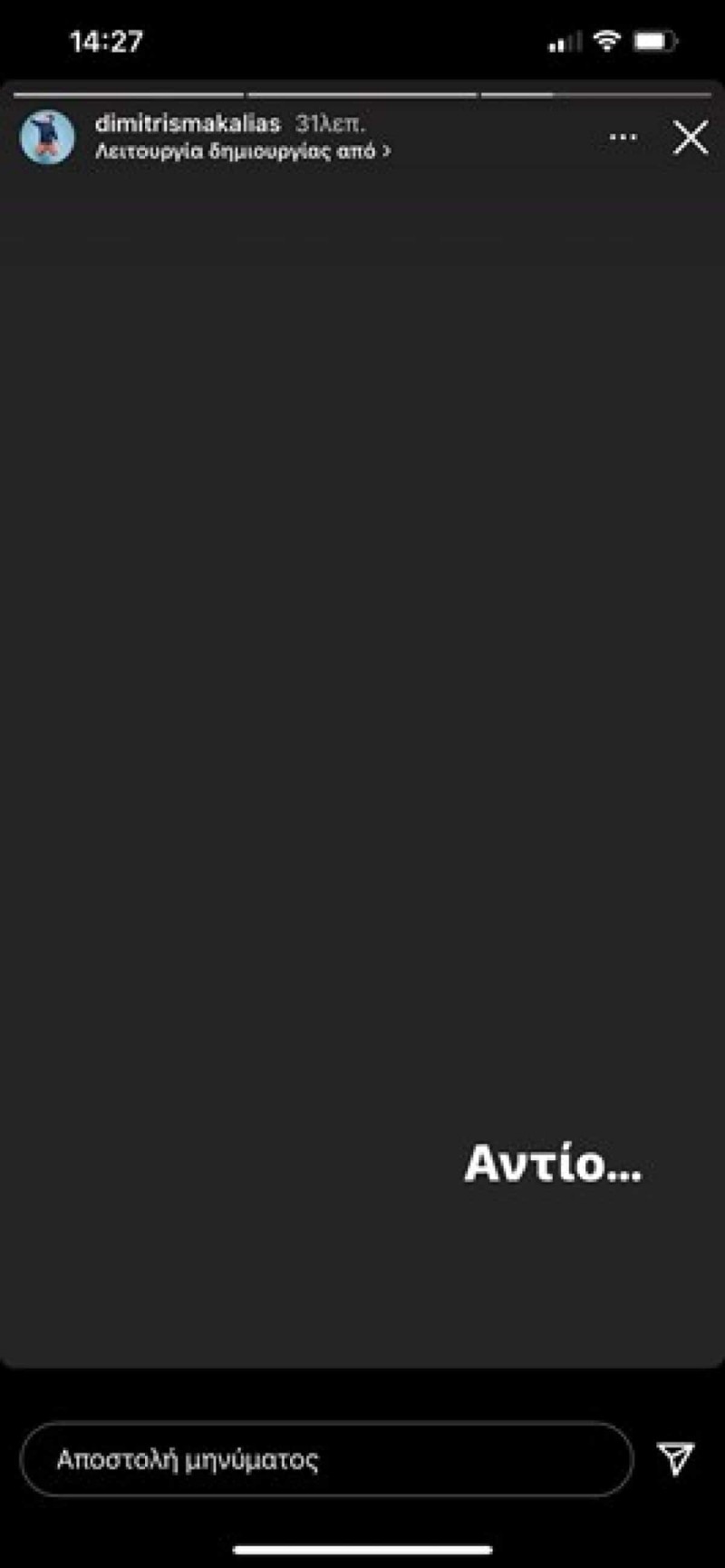Open dimitrismakalias profile picture
This screenshot has width=725, height=1568.
47,138
